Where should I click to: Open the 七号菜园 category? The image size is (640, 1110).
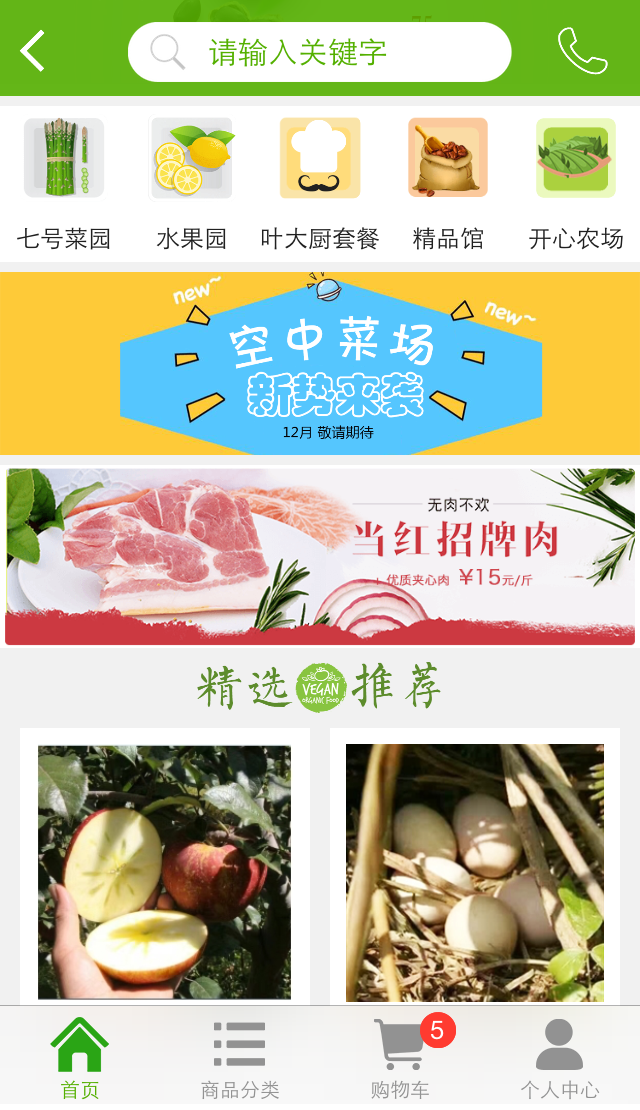pos(64,182)
